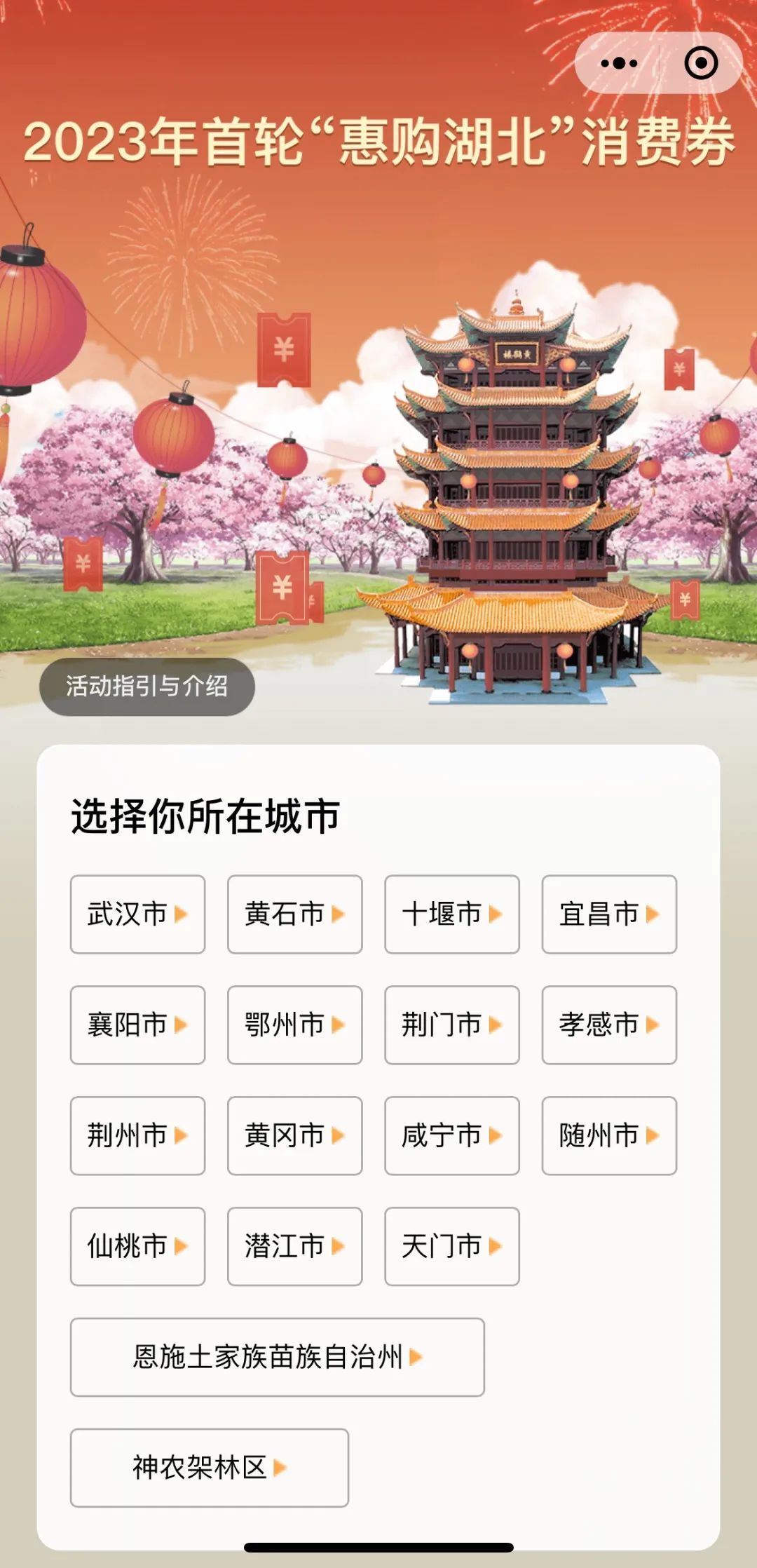Pick 潜江市
This screenshot has width=757, height=1568.
coord(294,1246)
